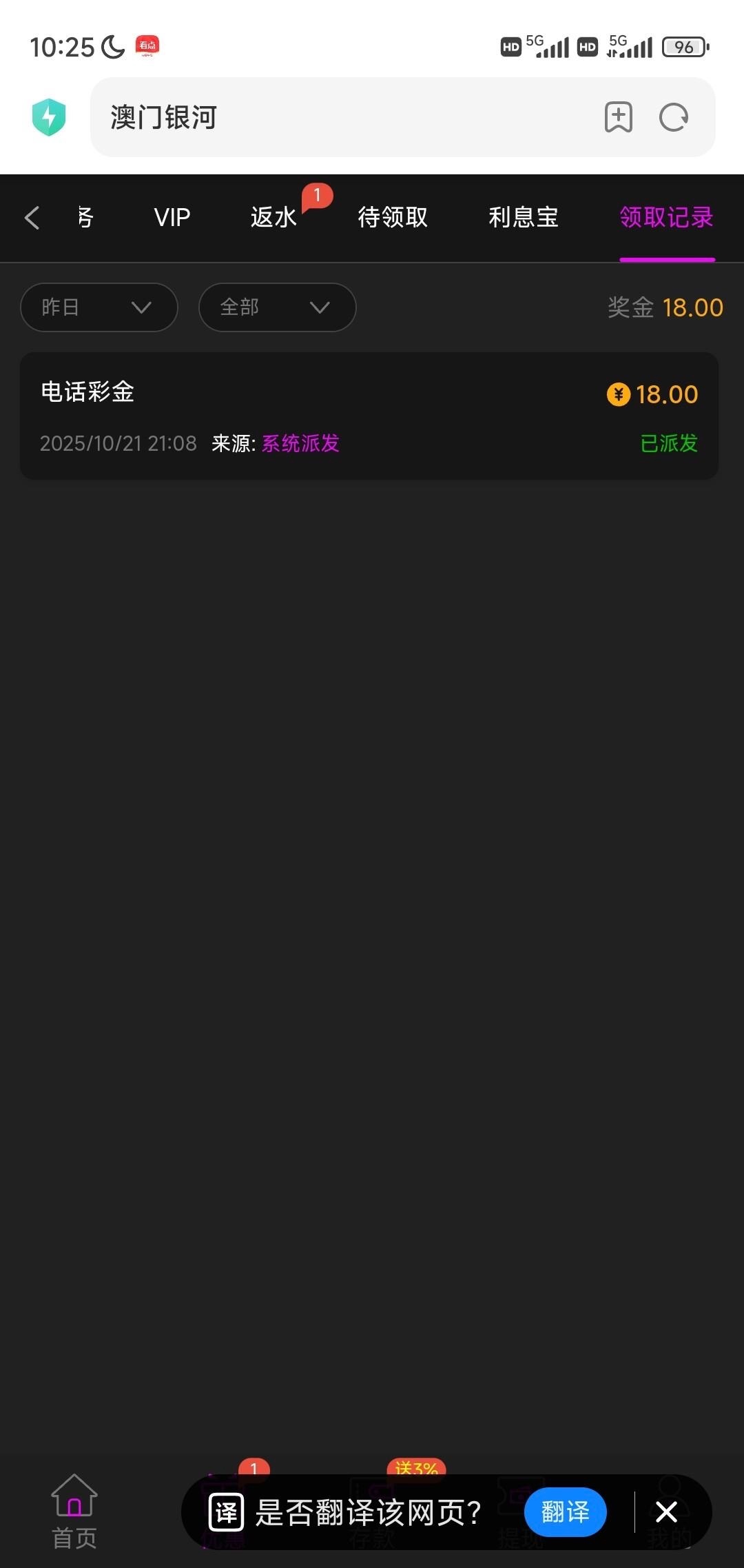This screenshot has width=744, height=1568.
Task: Open the browser security shield
Action: [x=49, y=117]
